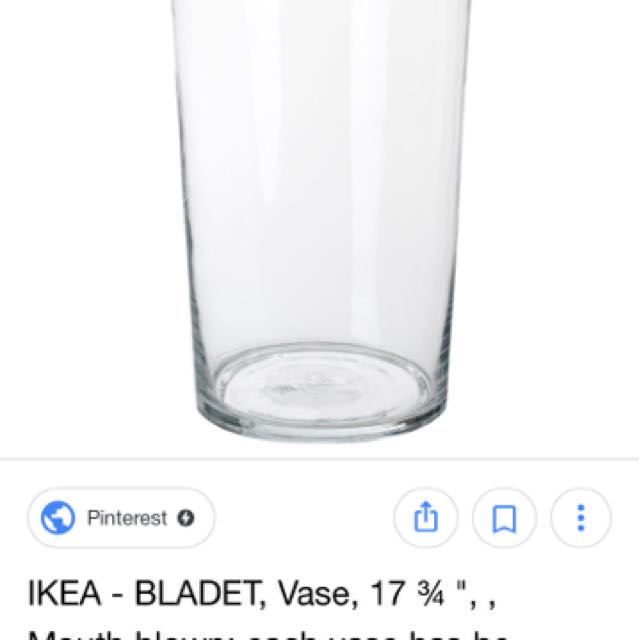
Task: Bookmark this image to a collection
Action: click(504, 518)
